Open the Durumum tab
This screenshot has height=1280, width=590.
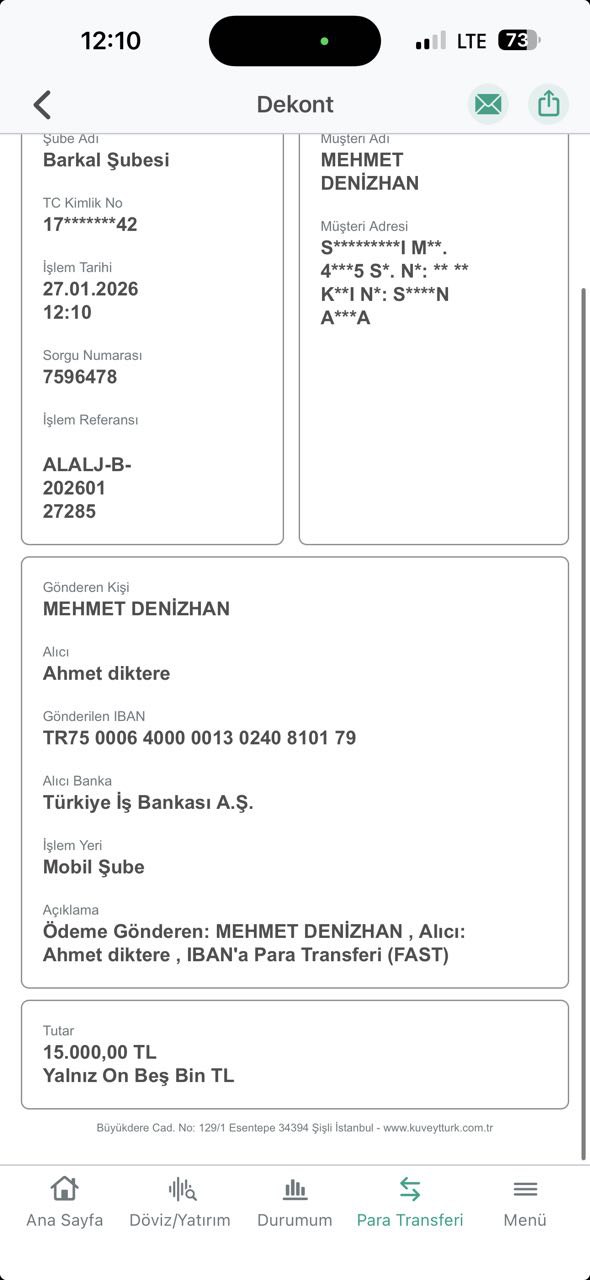[x=295, y=1202]
